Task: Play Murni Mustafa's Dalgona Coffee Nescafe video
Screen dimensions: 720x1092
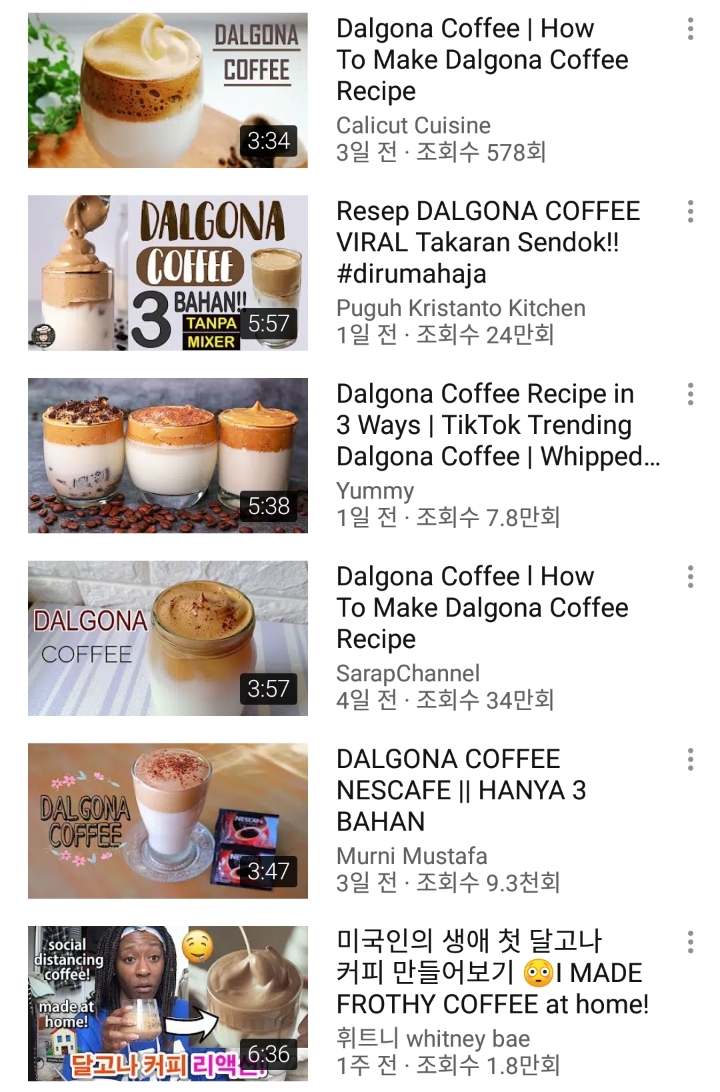Action: point(168,820)
